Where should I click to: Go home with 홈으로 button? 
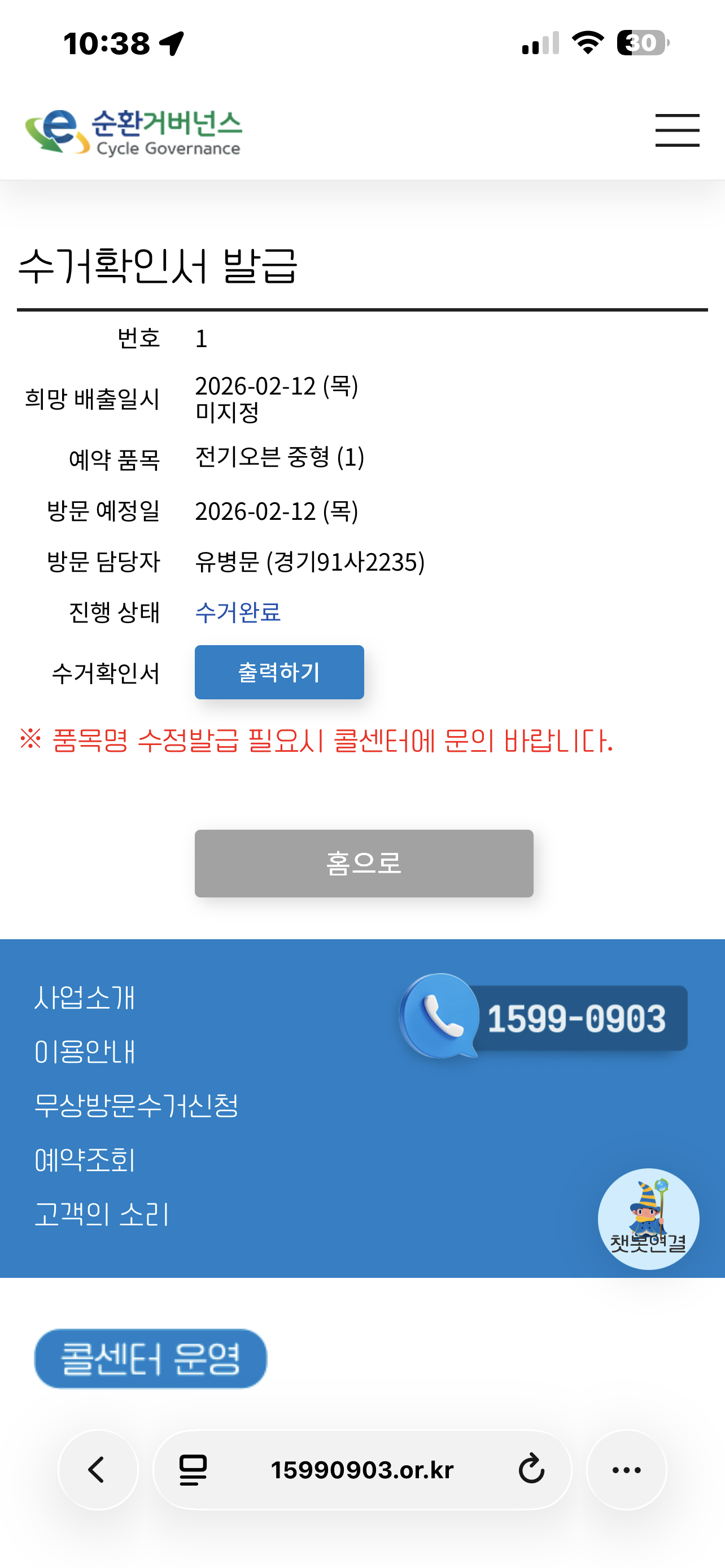pyautogui.click(x=364, y=863)
